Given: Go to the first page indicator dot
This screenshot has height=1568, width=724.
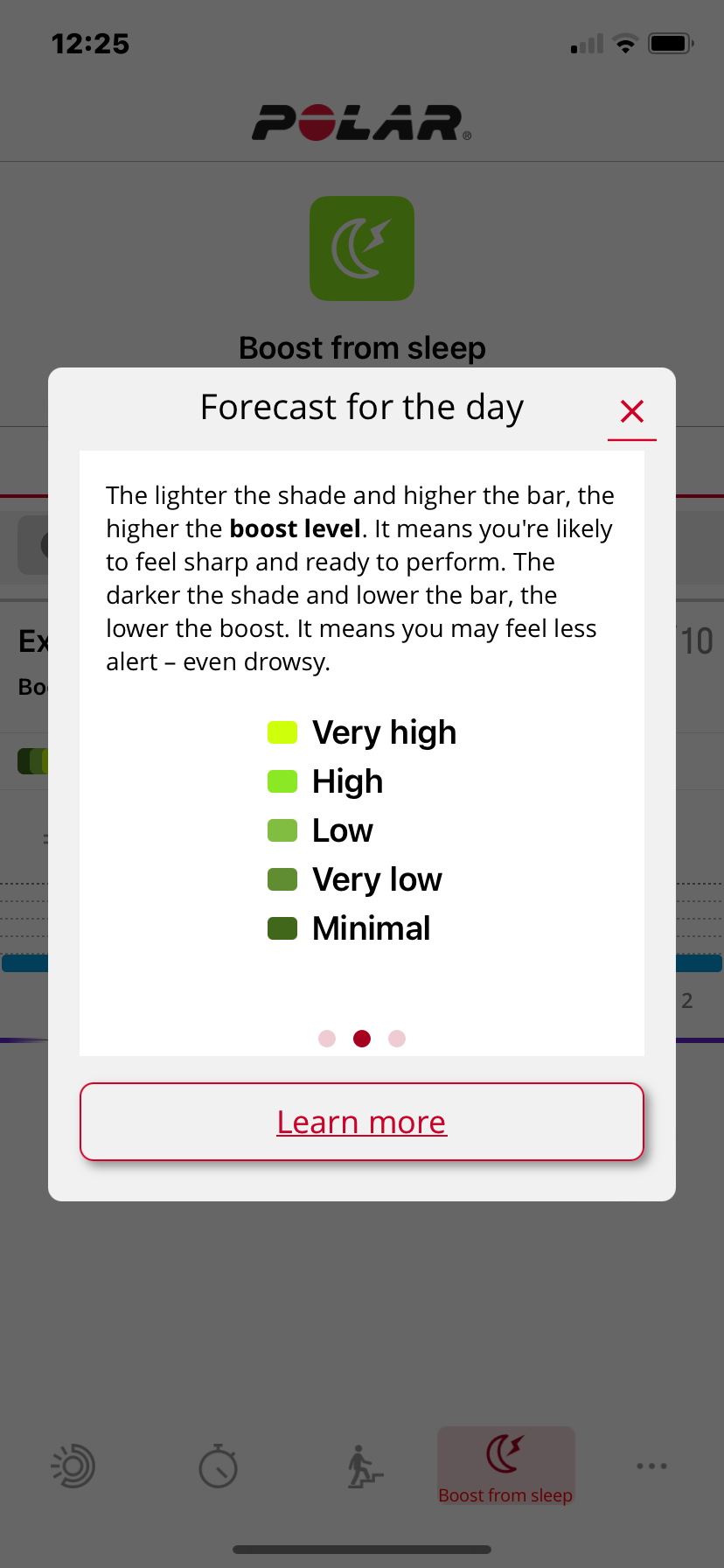Looking at the screenshot, I should [327, 1039].
